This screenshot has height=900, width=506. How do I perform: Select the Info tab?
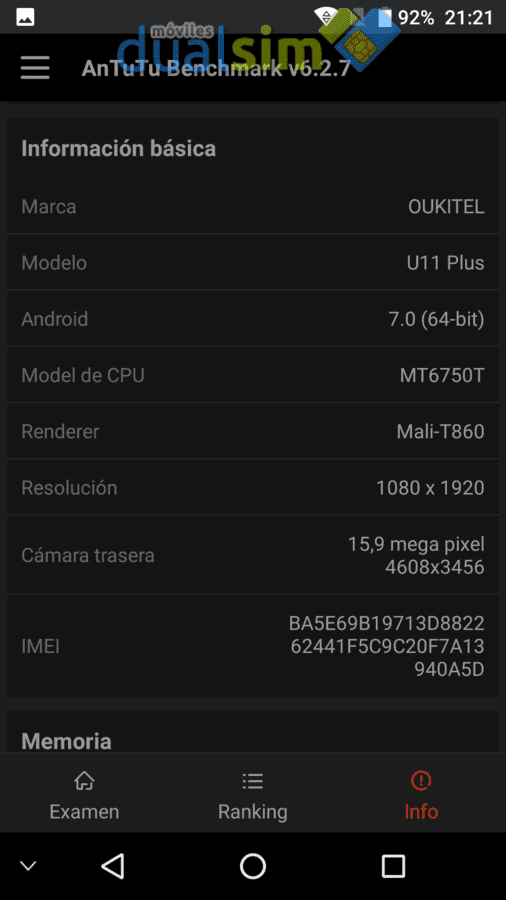pos(421,795)
